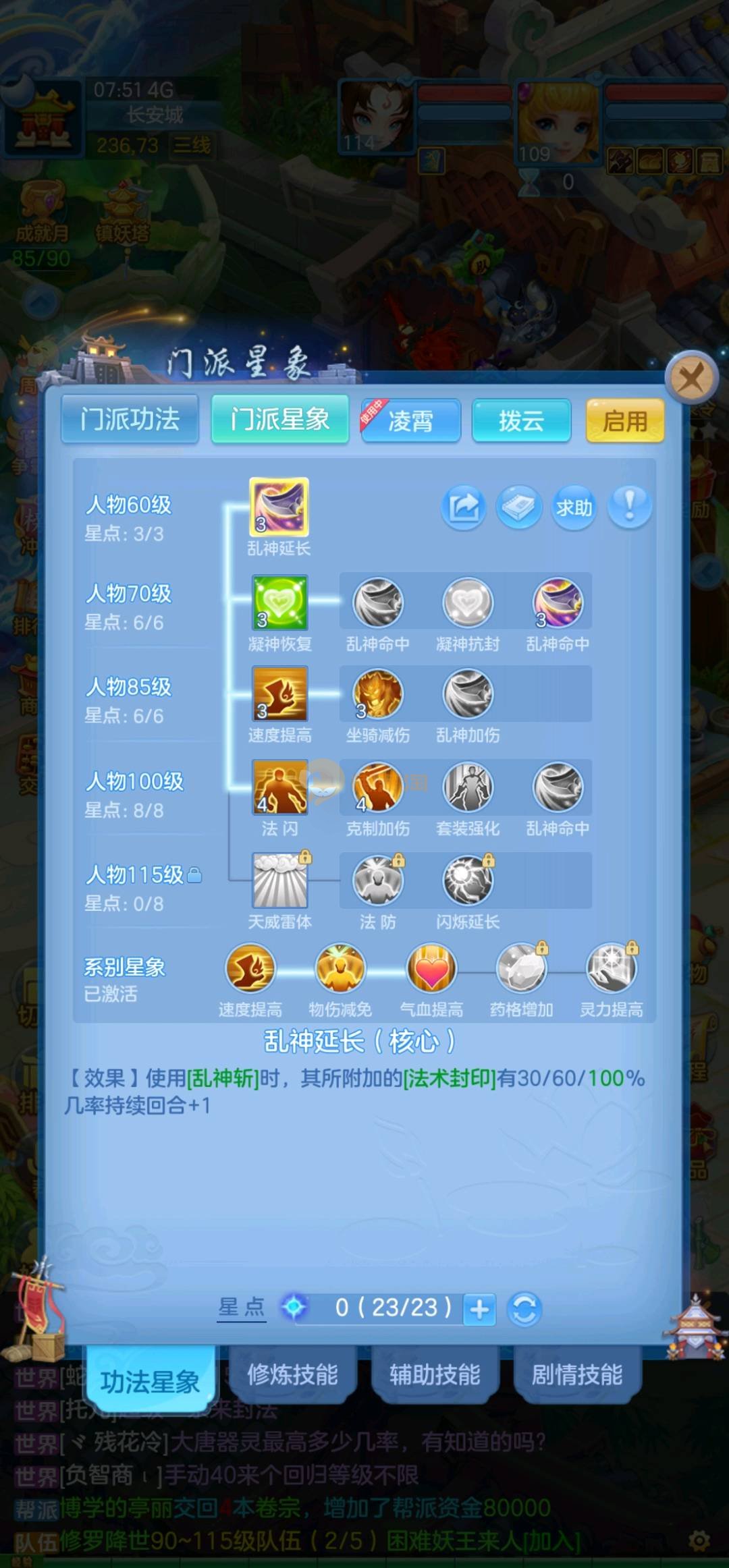Add star points with the plus button
The width and height of the screenshot is (729, 1568).
click(479, 1309)
